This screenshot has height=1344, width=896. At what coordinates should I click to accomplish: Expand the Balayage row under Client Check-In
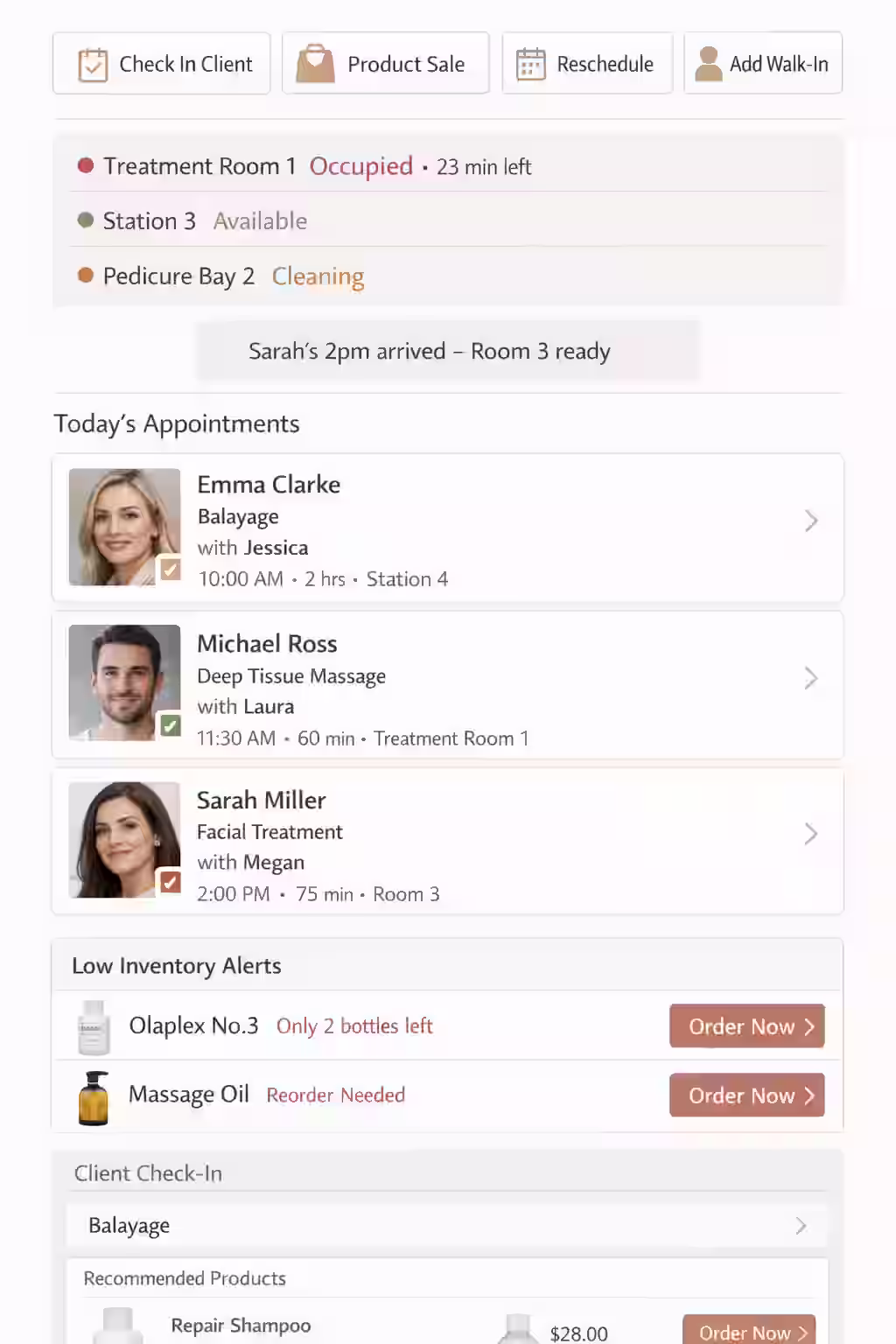(x=447, y=1226)
